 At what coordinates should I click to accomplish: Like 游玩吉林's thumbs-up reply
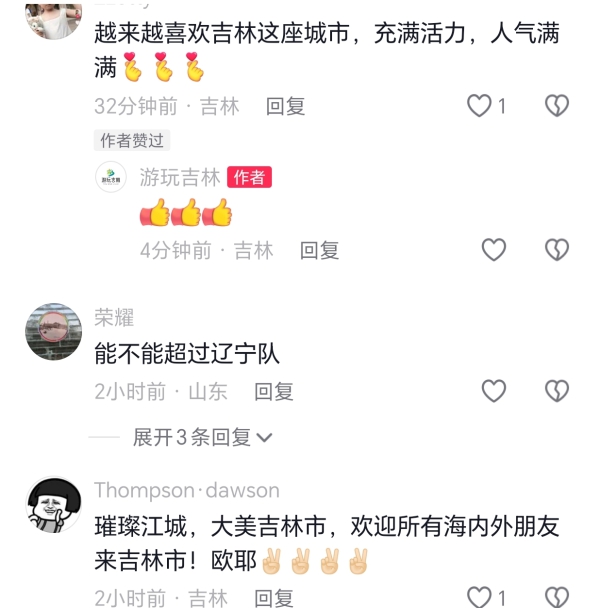tap(494, 250)
